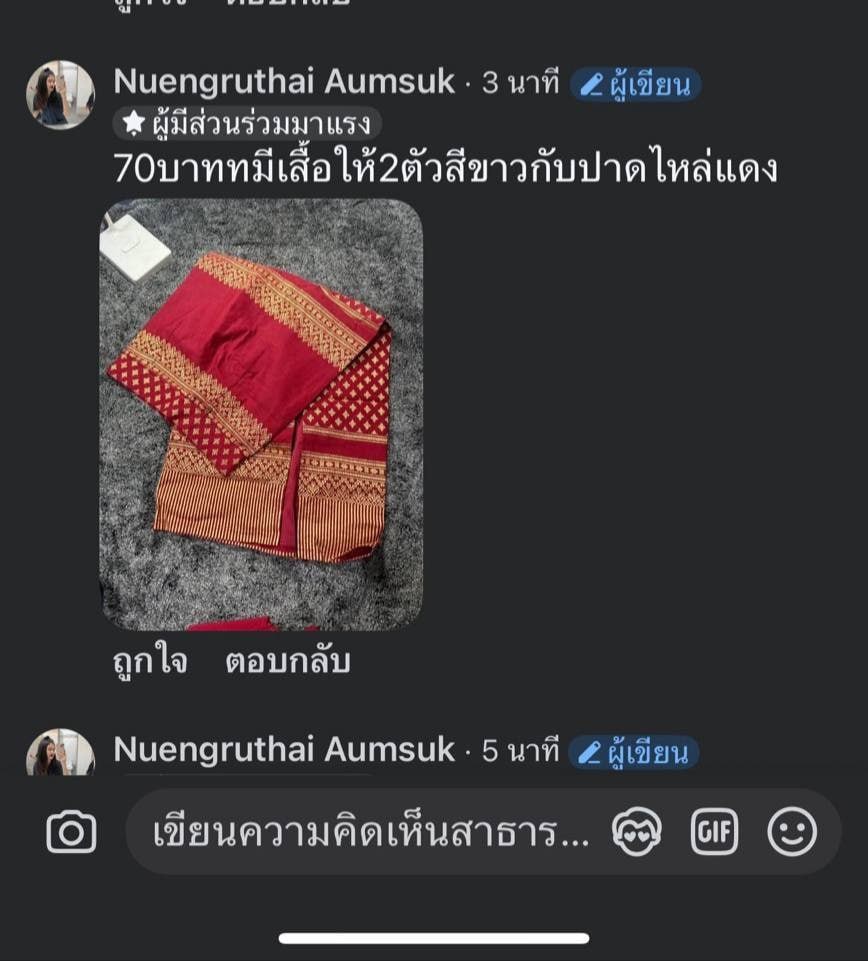This screenshot has width=868, height=961.
Task: Open the emoji picker
Action: pos(792,832)
